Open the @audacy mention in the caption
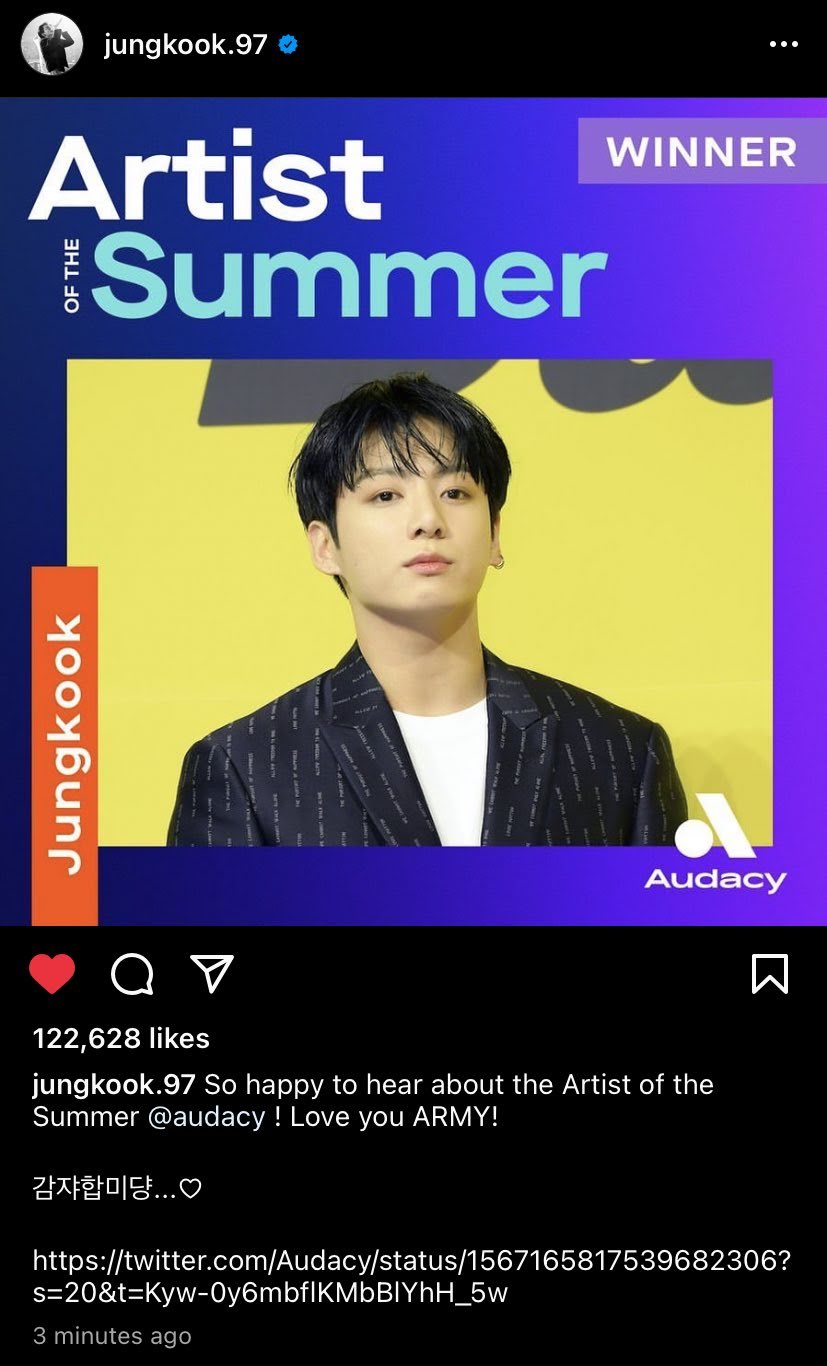Viewport: 827px width, 1366px height. pos(207,1116)
